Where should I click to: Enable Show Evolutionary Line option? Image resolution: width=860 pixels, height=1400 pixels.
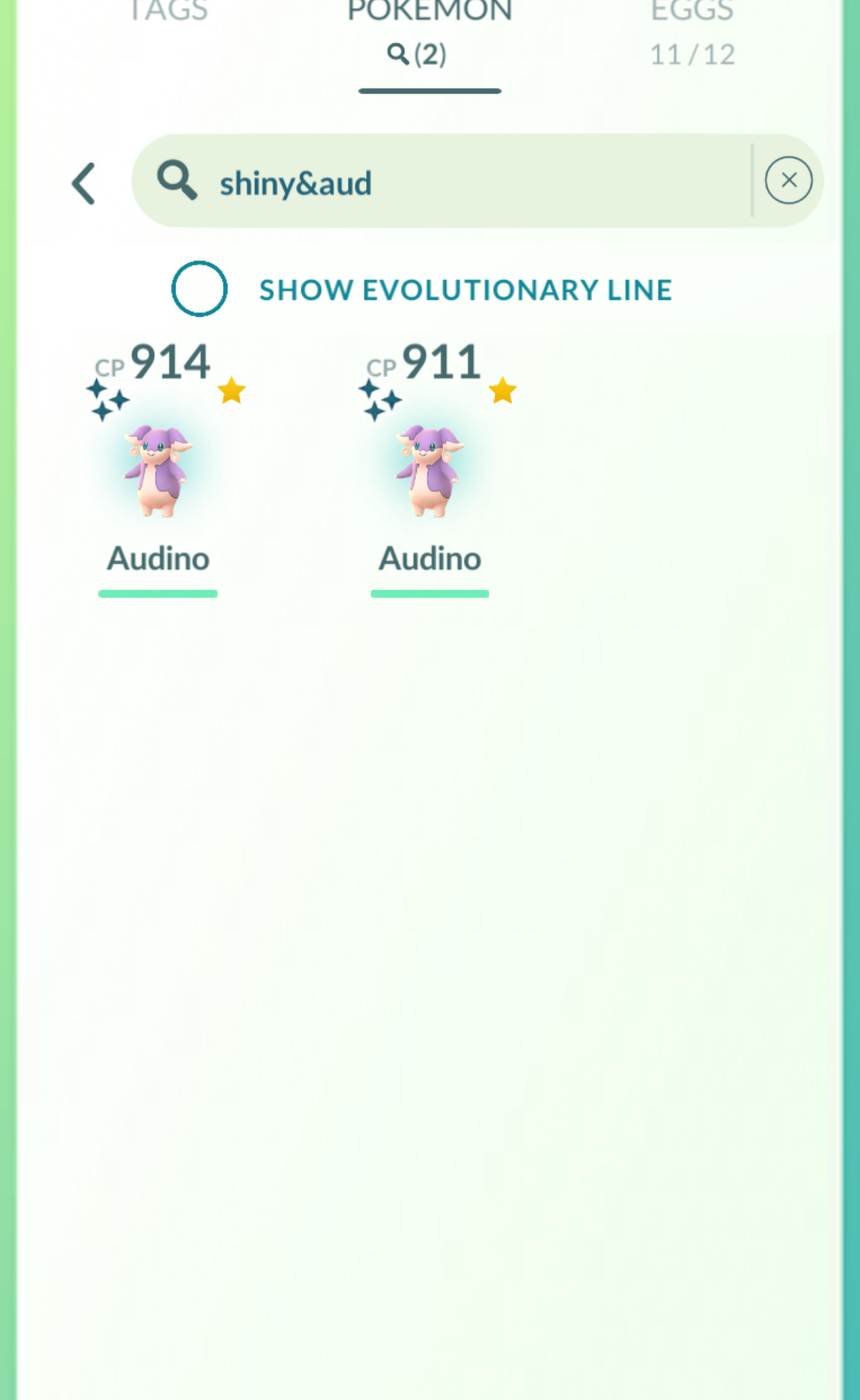(199, 289)
